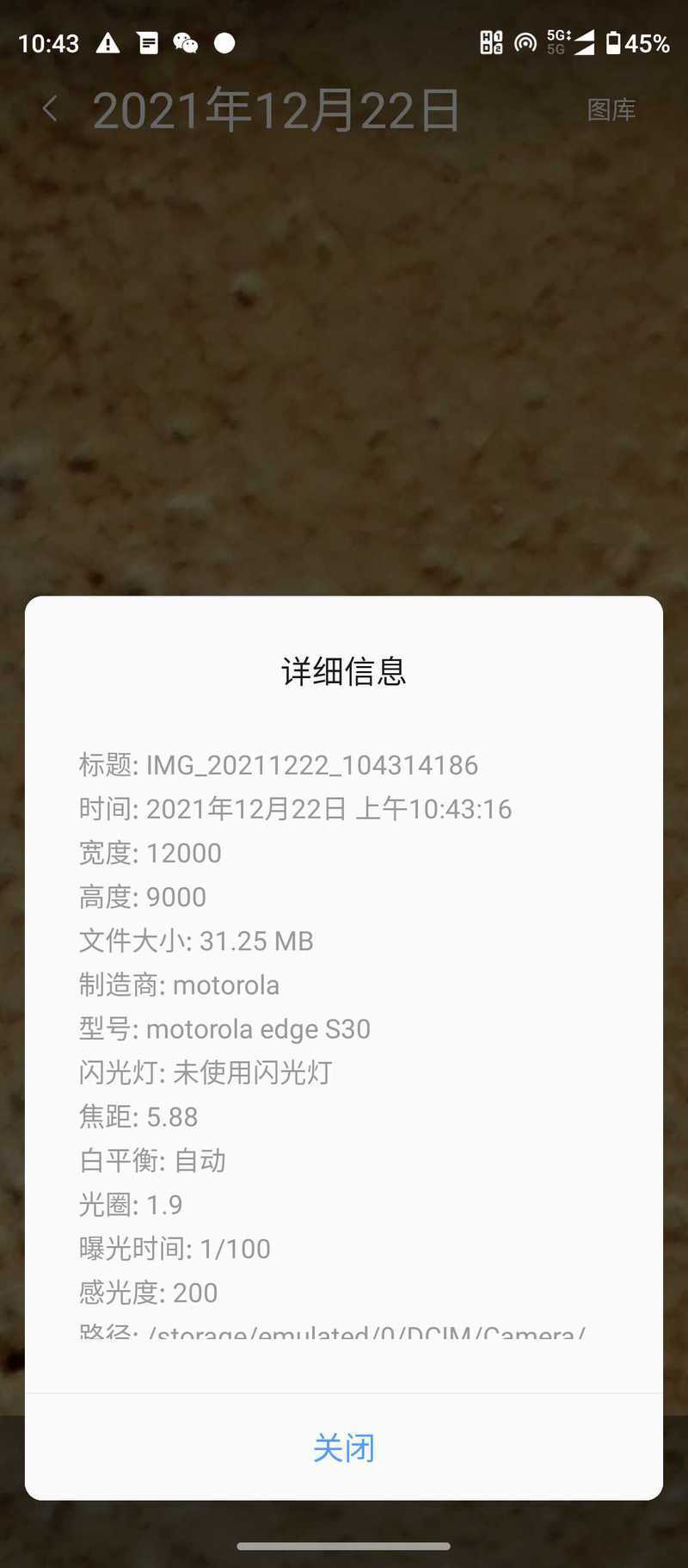Screen dimensions: 688x1568
Task: Close the details dialog via 关闭
Action: tap(344, 1448)
